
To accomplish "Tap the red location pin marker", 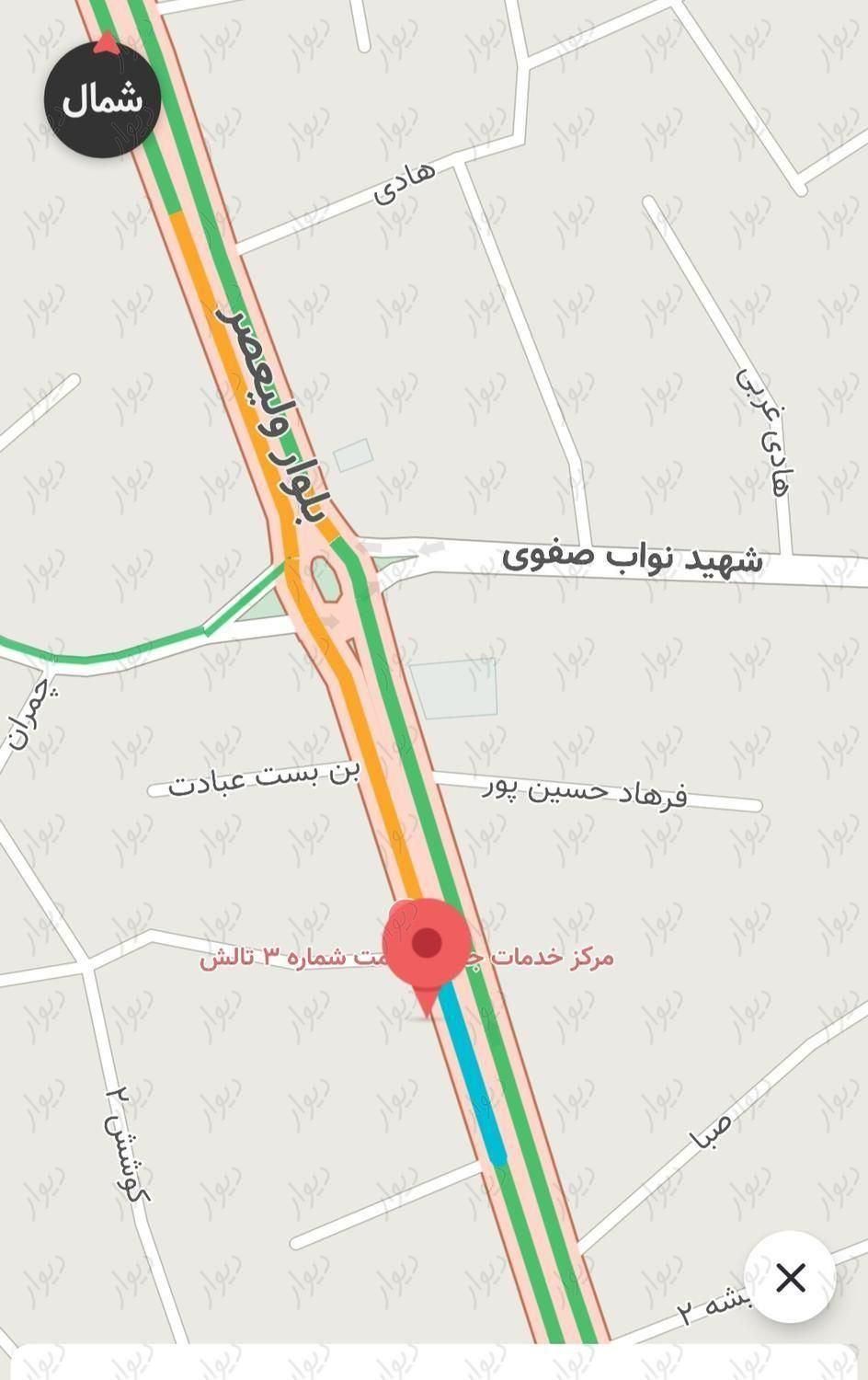I will click(427, 945).
